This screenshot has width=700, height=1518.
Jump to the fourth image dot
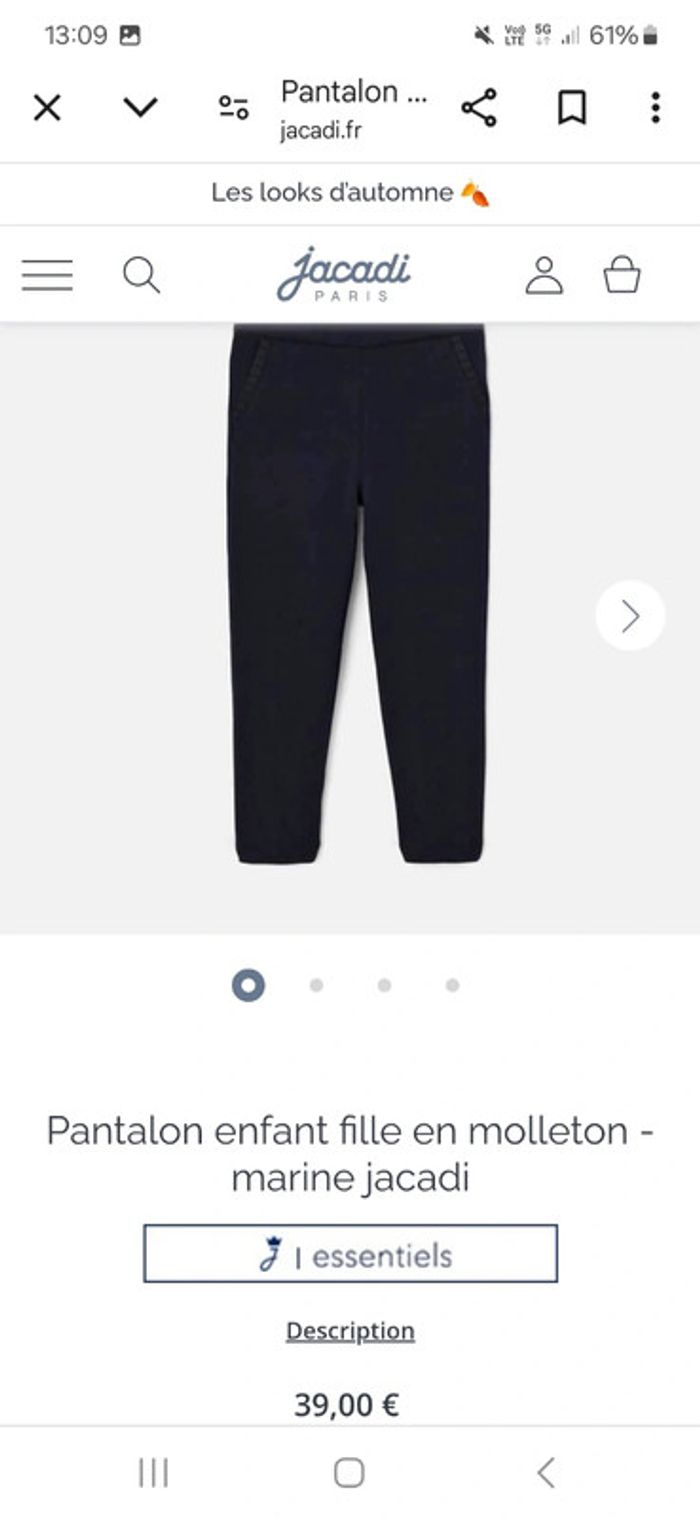pos(452,985)
